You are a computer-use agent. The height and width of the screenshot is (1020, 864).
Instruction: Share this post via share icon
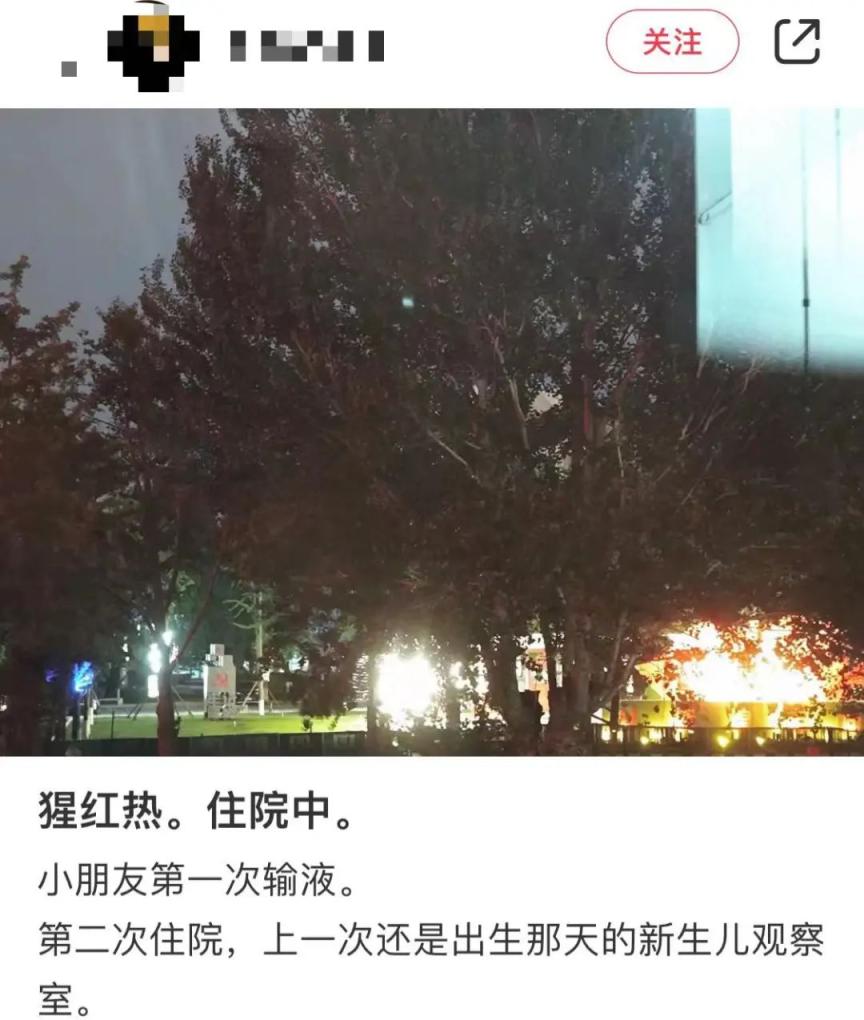click(x=797, y=42)
